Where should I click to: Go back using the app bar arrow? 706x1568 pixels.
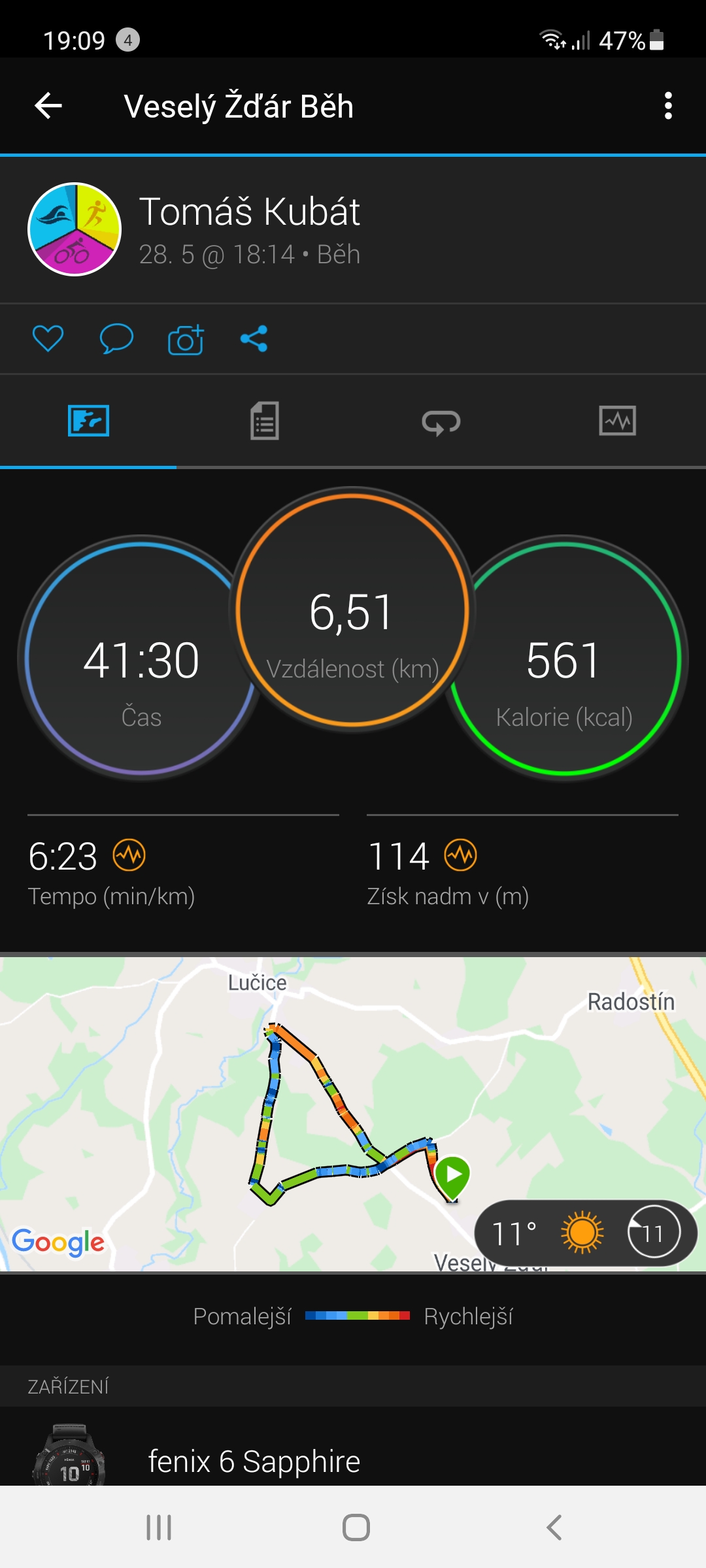[x=48, y=106]
